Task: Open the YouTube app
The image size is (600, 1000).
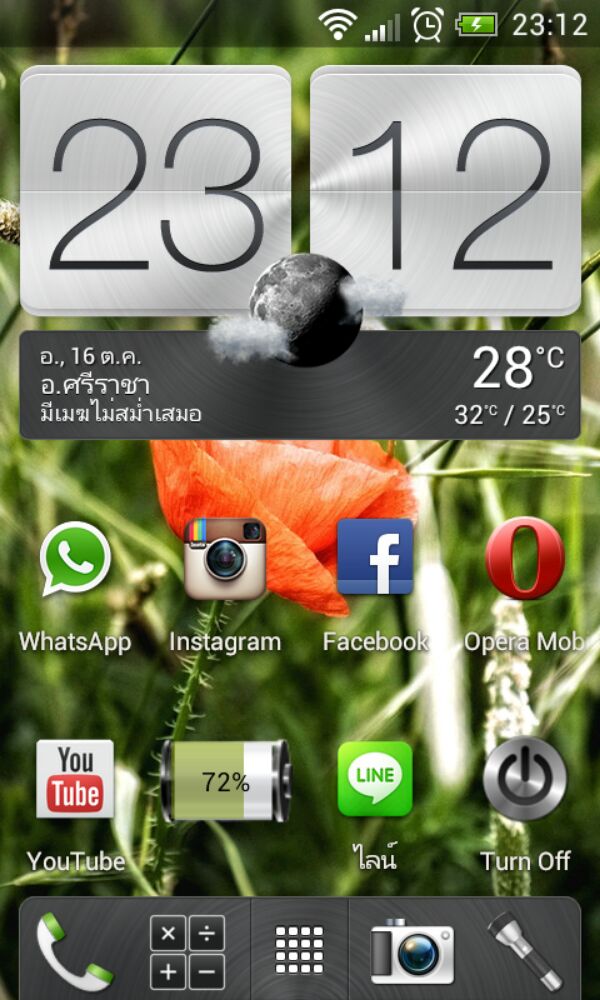Action: (x=75, y=780)
